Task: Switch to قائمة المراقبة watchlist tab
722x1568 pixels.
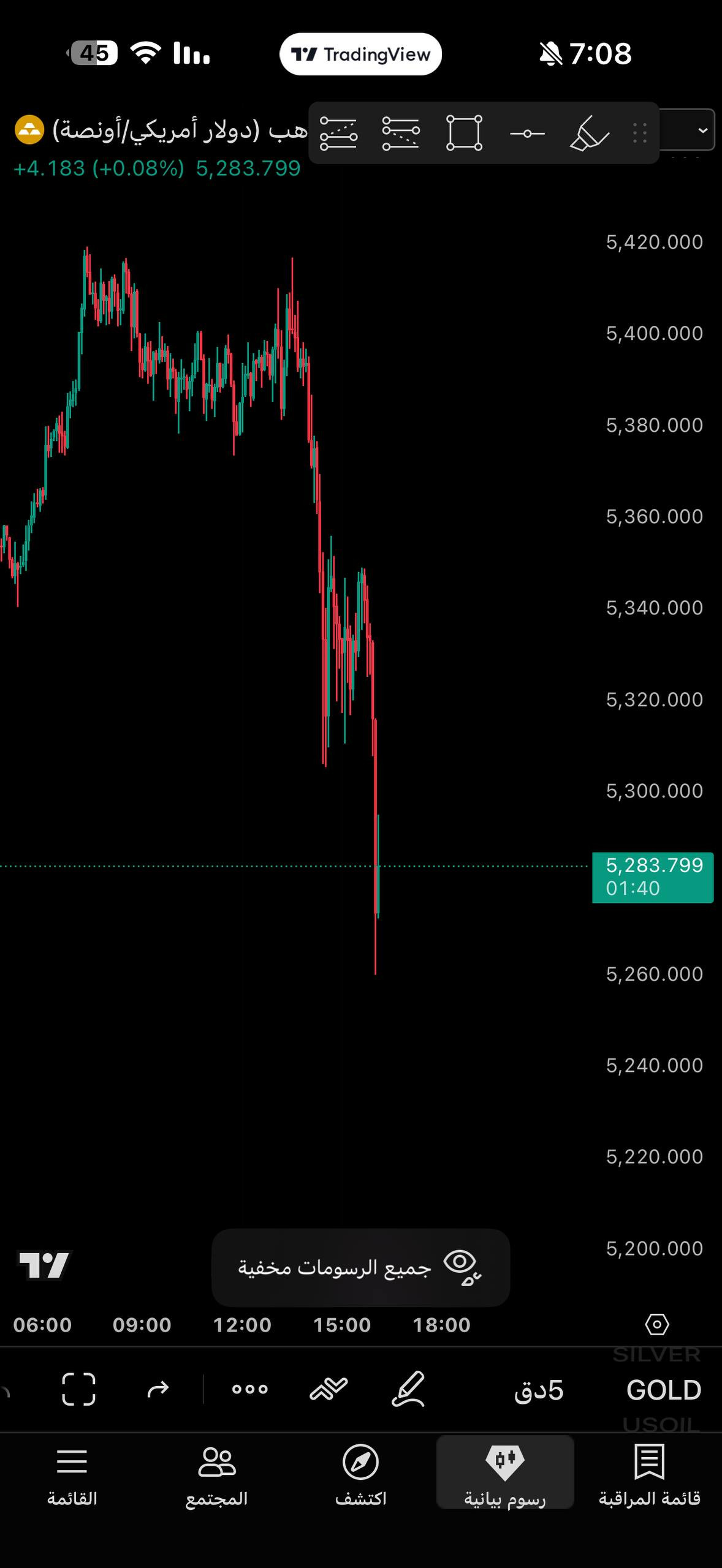Action: tap(649, 1474)
